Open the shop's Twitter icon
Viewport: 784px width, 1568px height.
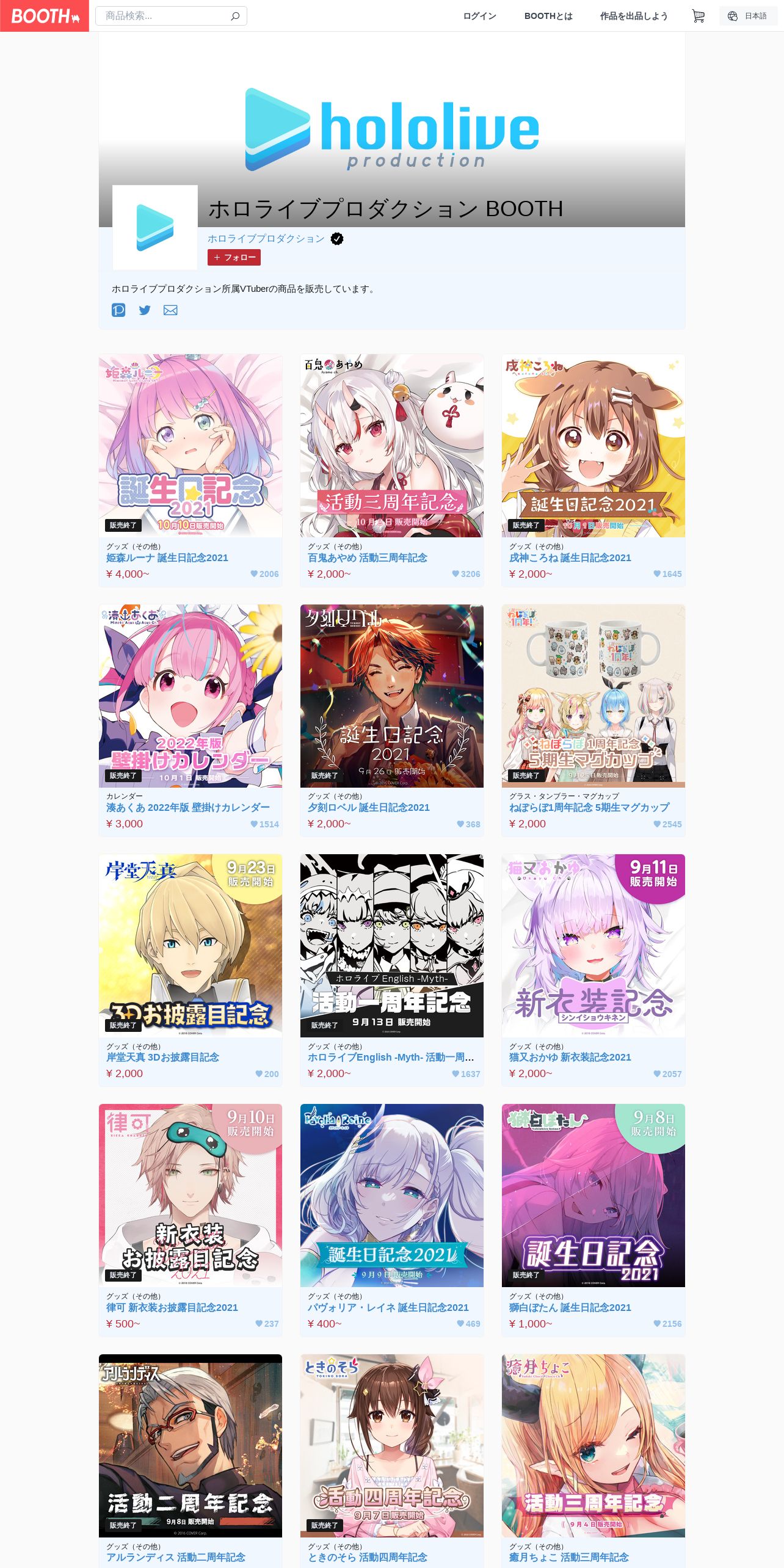point(145,310)
